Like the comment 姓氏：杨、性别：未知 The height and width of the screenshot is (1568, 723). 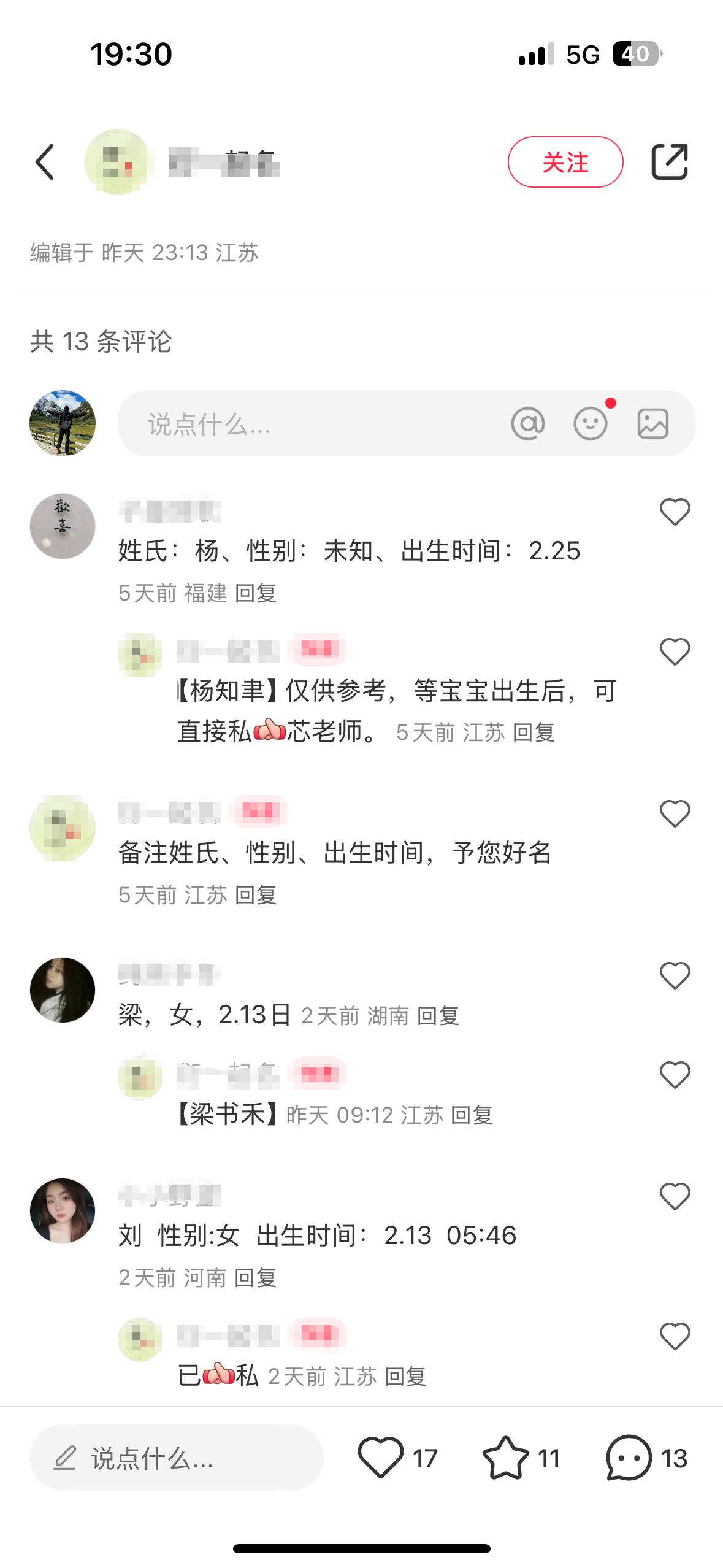pyautogui.click(x=675, y=512)
